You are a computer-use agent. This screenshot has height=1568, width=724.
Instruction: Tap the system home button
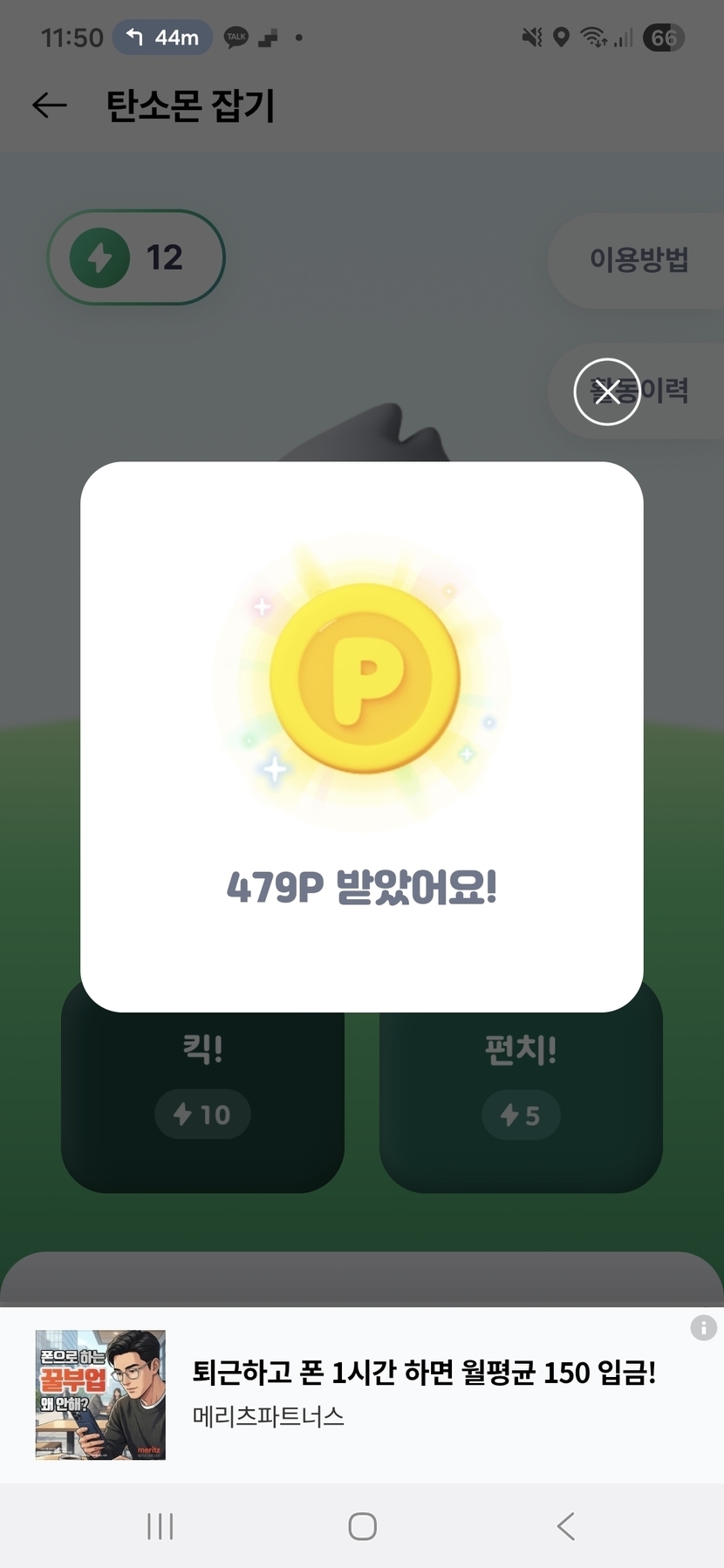tap(362, 1526)
